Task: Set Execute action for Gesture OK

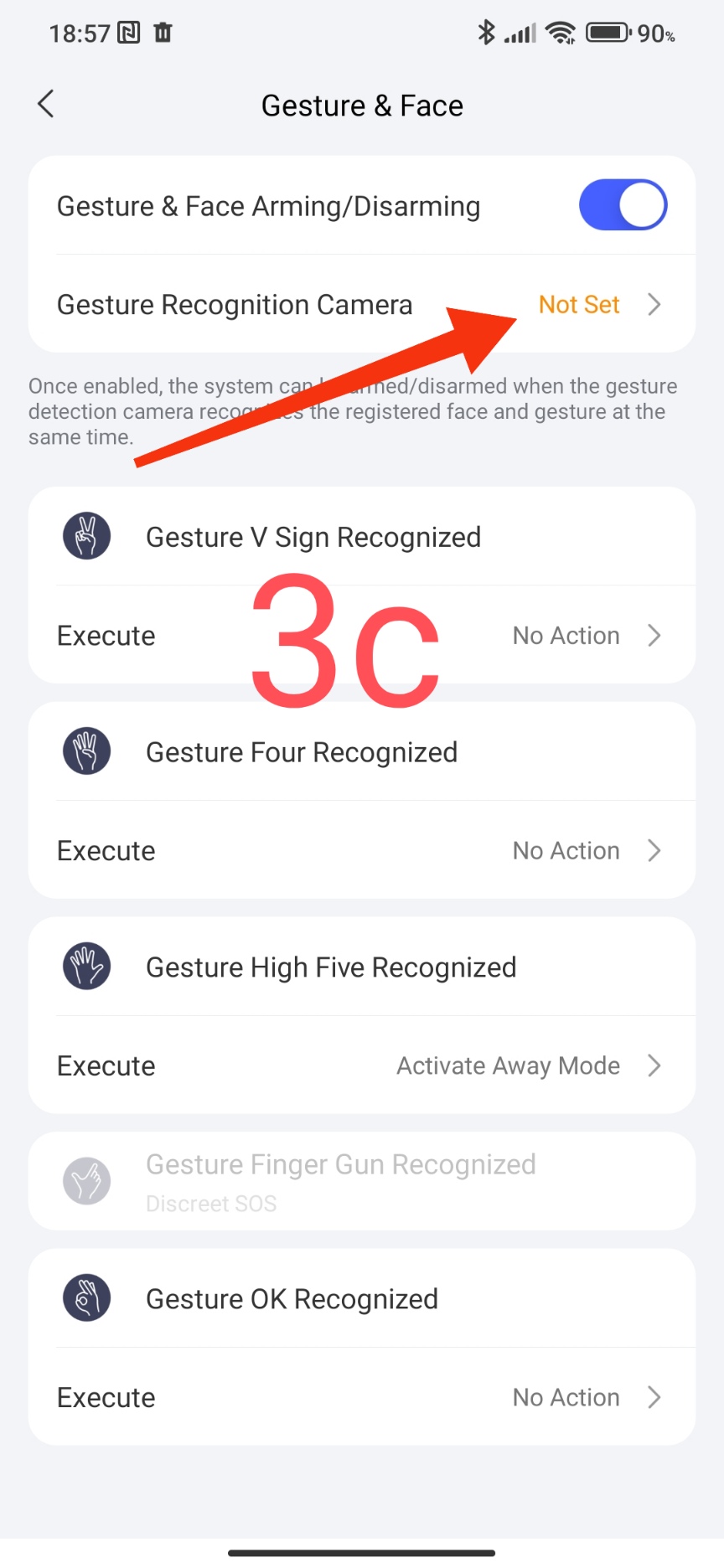Action: pos(360,1397)
